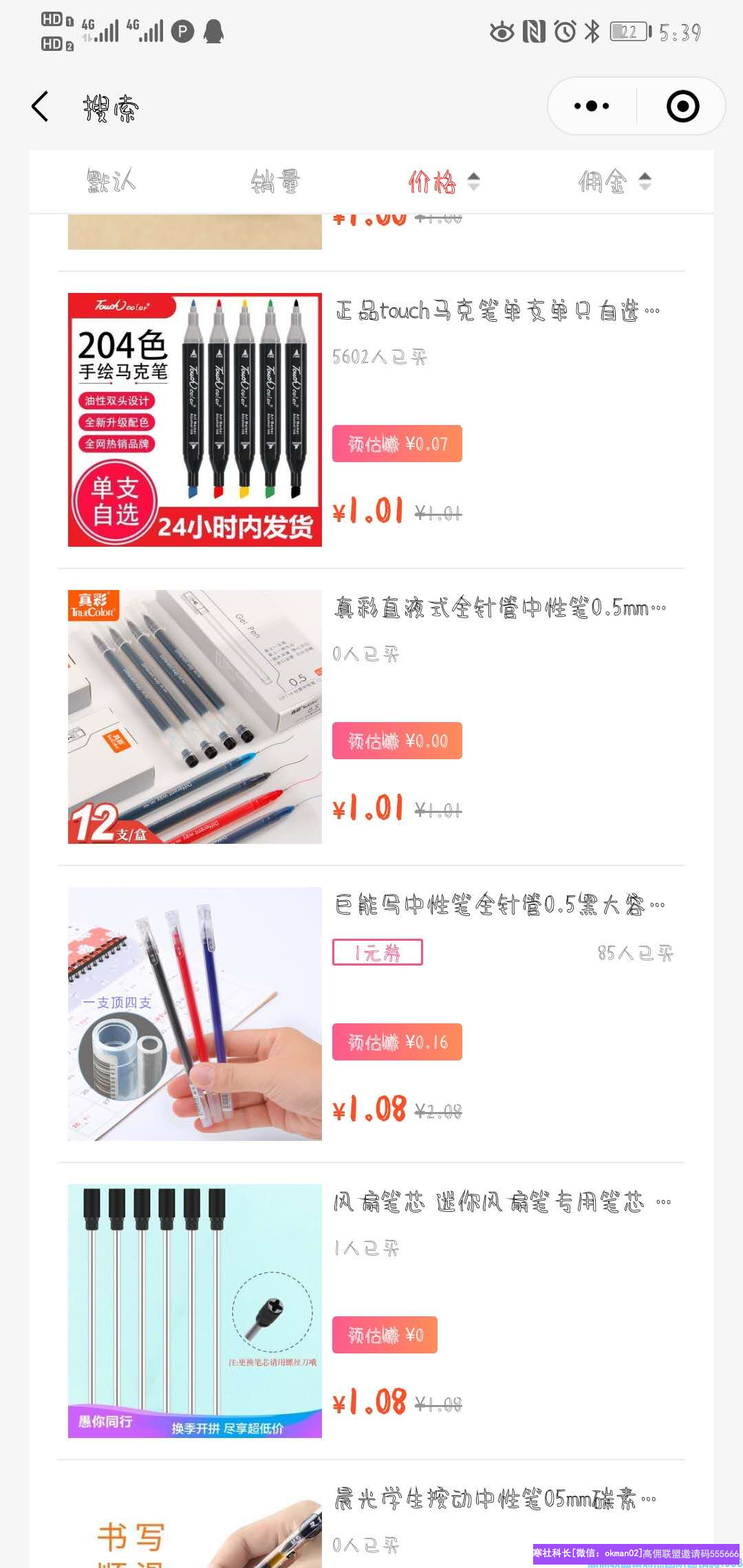
Task: Open the mini program three-dot menu
Action: (x=592, y=106)
